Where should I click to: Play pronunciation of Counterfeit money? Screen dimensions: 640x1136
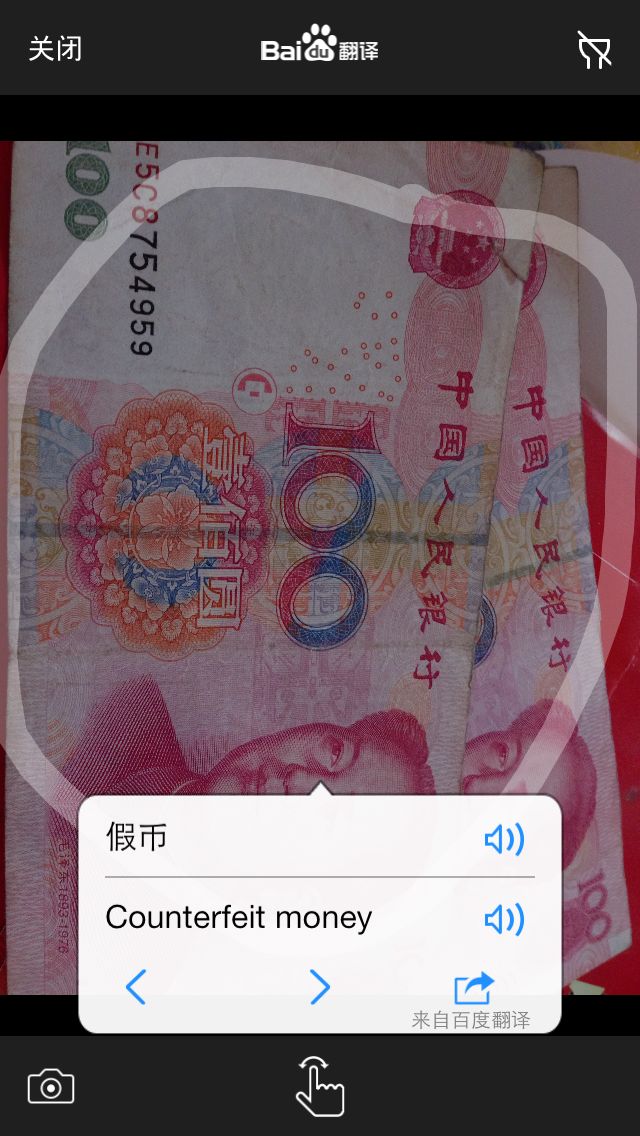coord(504,920)
